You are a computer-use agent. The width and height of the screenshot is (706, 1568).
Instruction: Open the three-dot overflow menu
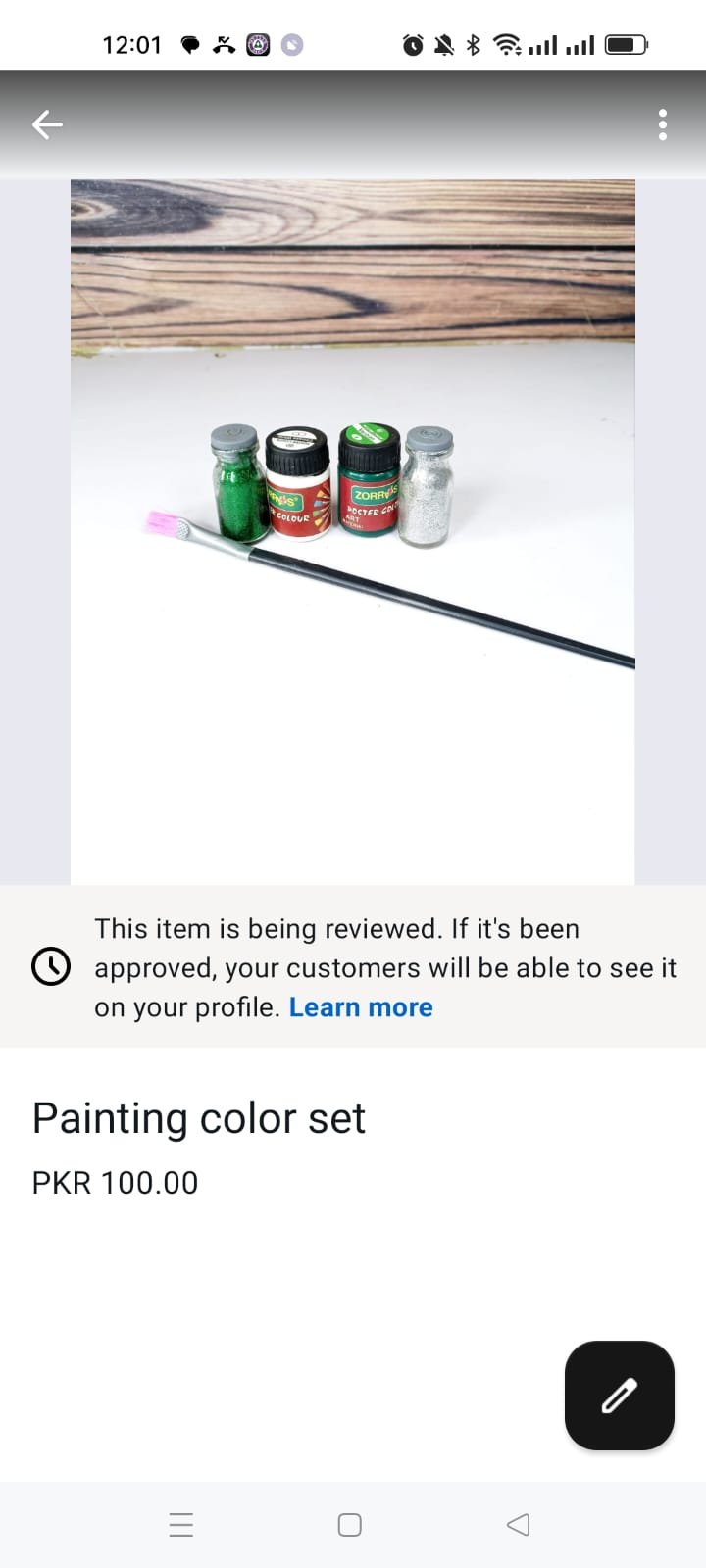coord(663,124)
